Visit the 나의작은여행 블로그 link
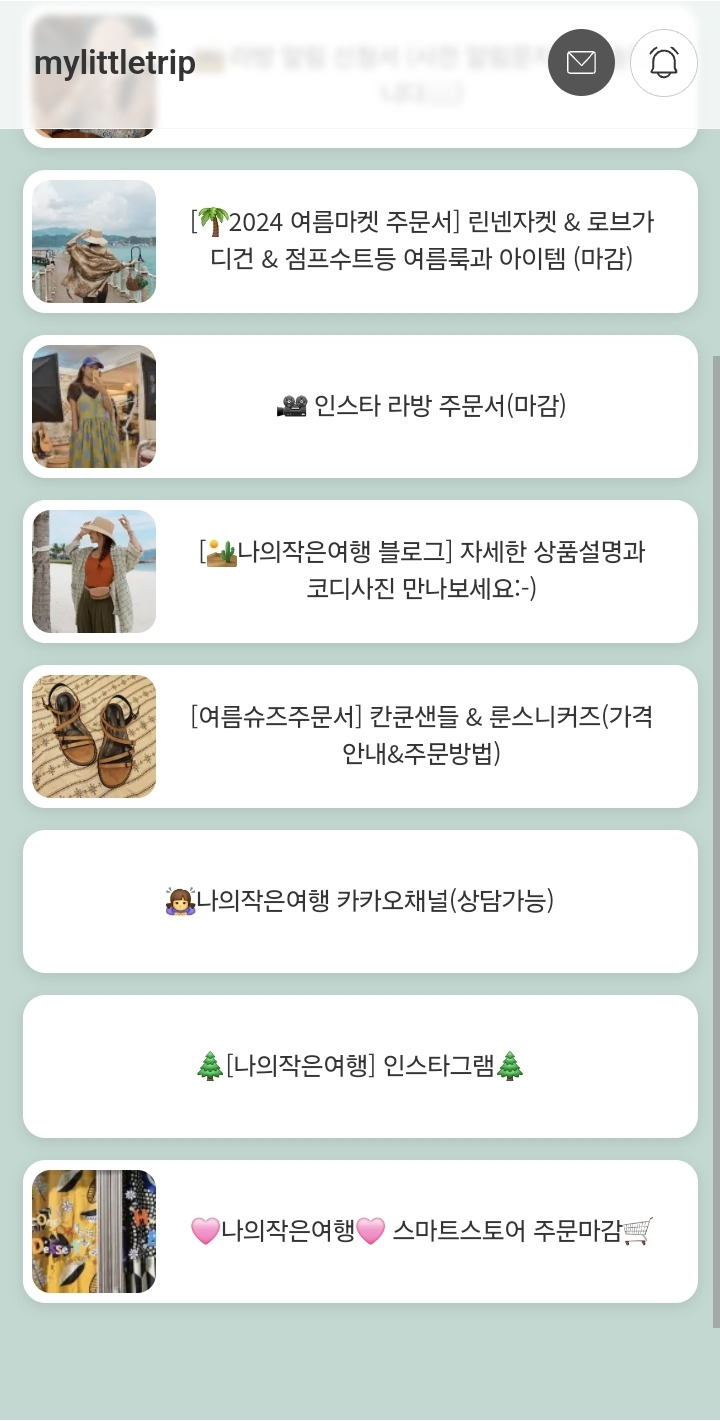This screenshot has height=1421, width=720. click(420, 571)
